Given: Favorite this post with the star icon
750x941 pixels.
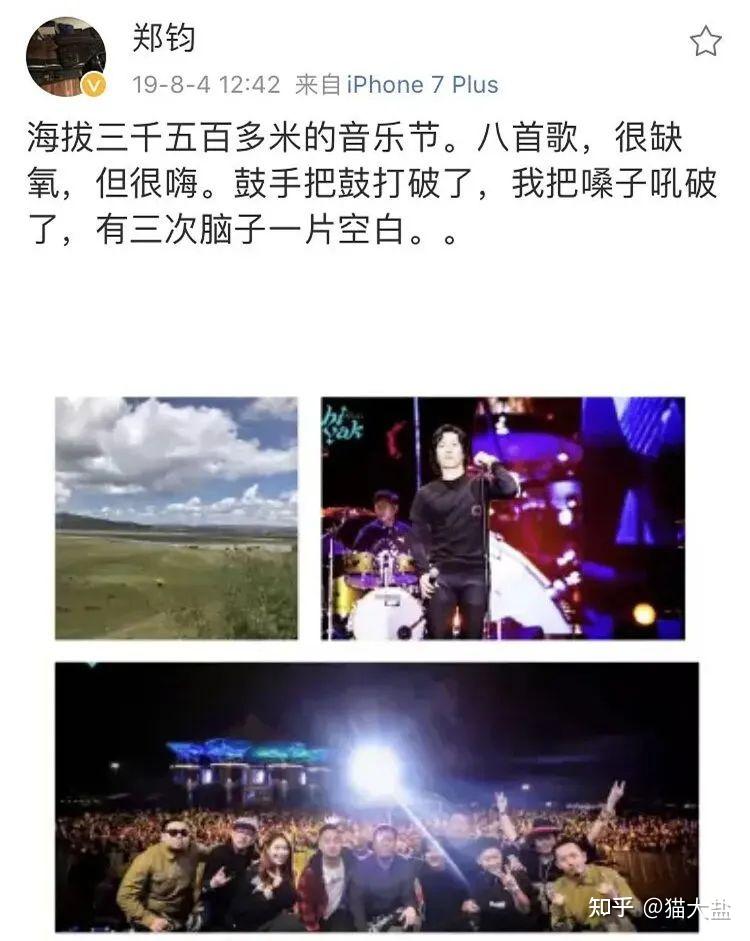Looking at the screenshot, I should point(705,41).
